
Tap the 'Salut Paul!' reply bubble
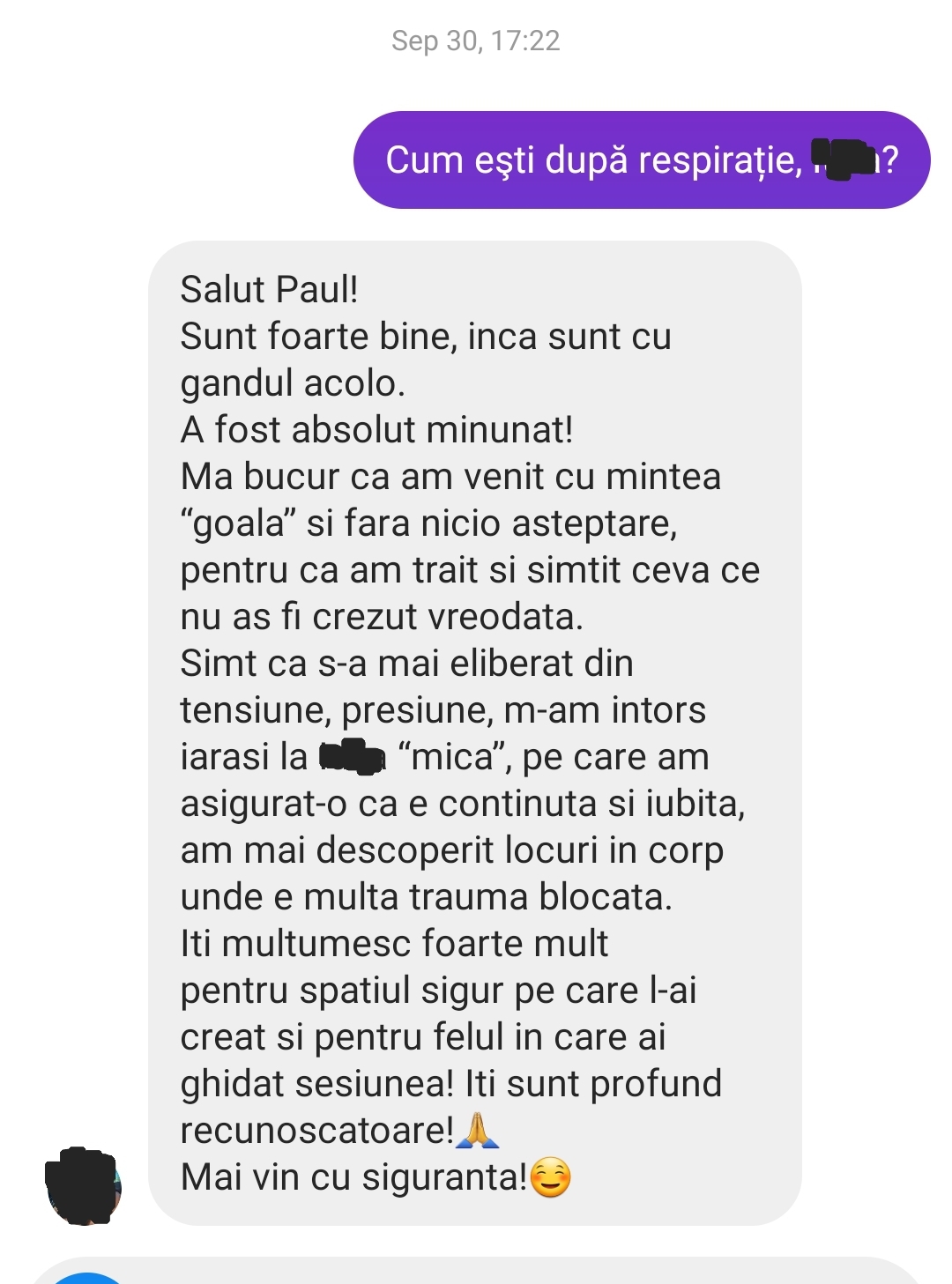pos(474,731)
